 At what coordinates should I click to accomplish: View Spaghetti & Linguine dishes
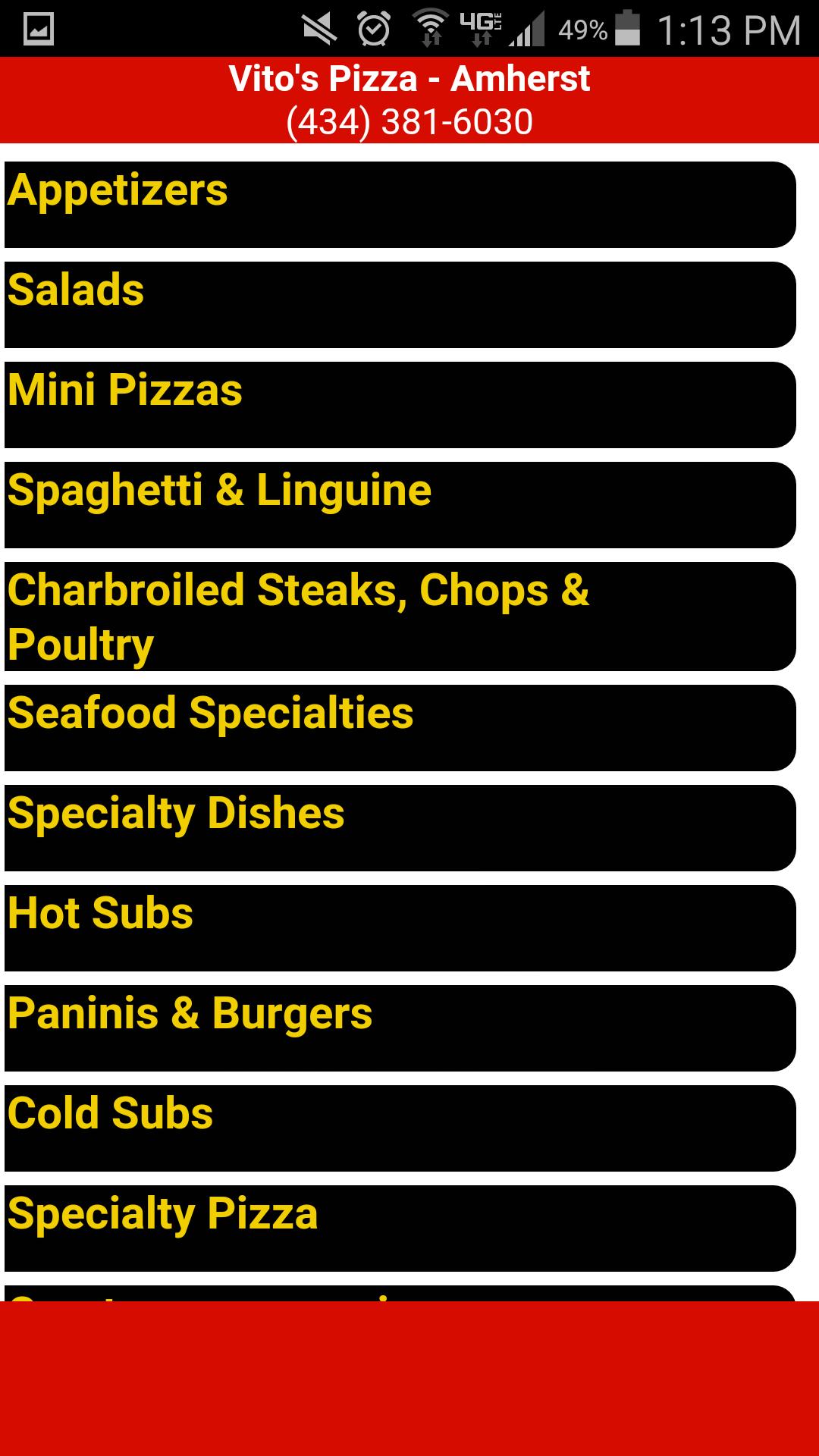(x=400, y=505)
